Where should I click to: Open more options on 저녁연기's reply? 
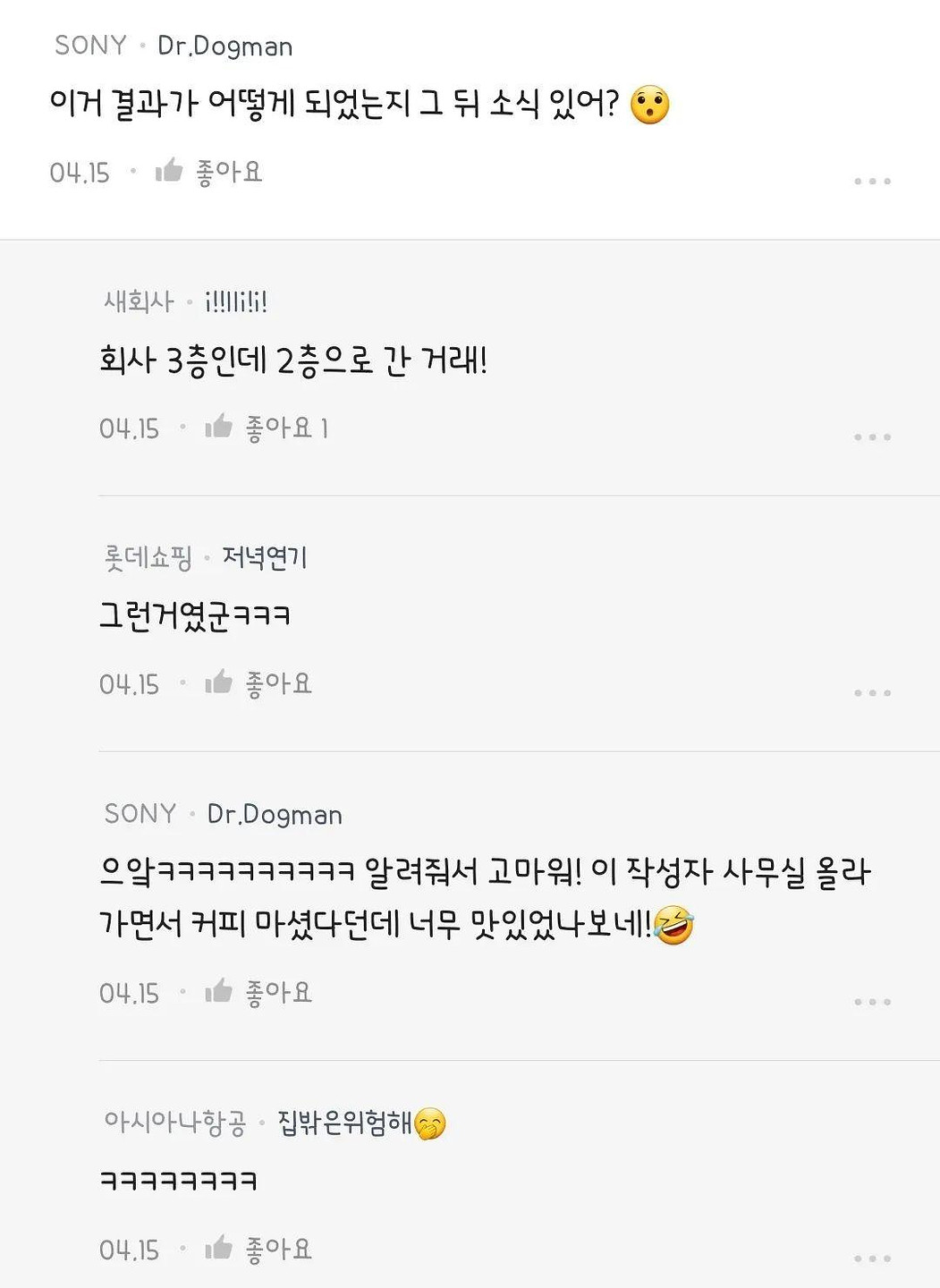coord(872,692)
